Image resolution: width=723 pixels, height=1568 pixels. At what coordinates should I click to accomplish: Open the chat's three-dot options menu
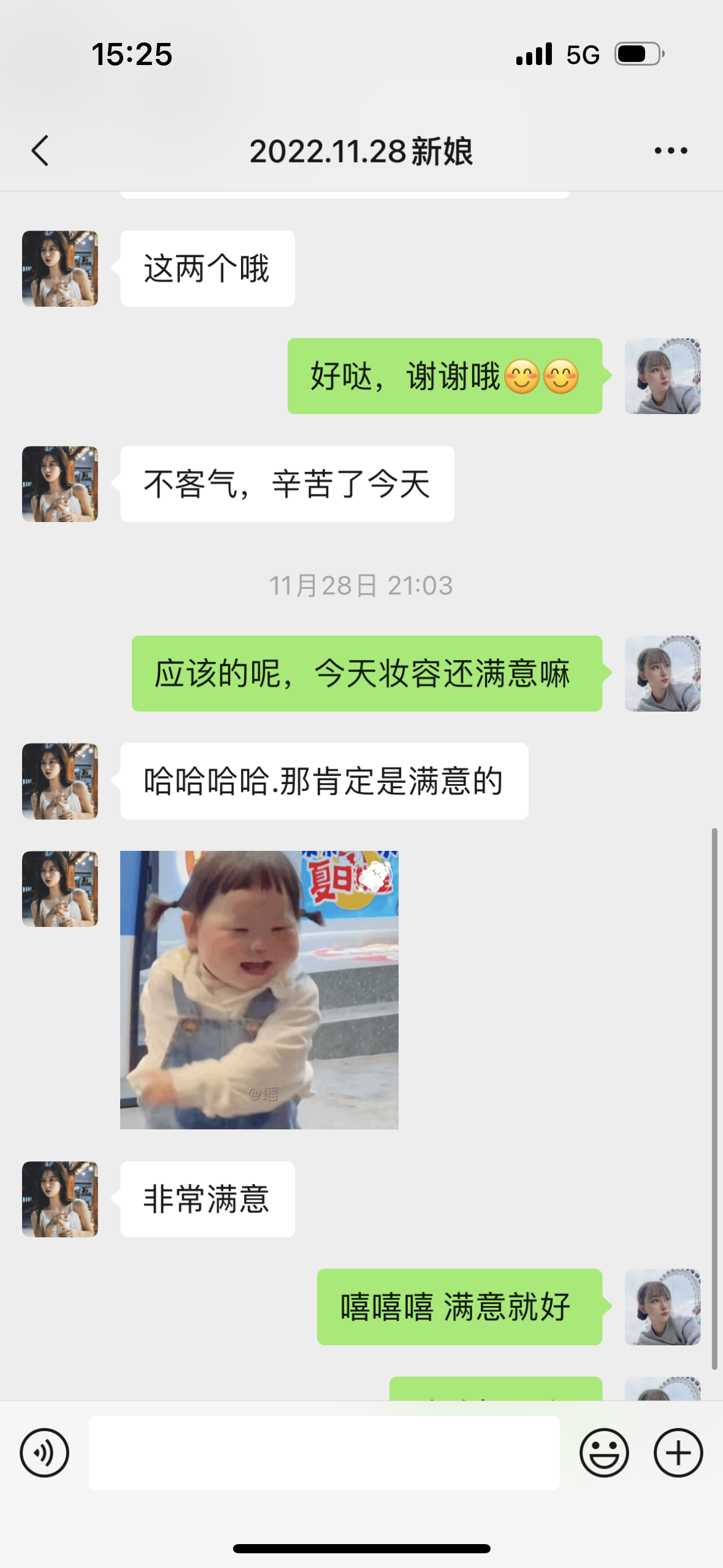click(671, 151)
